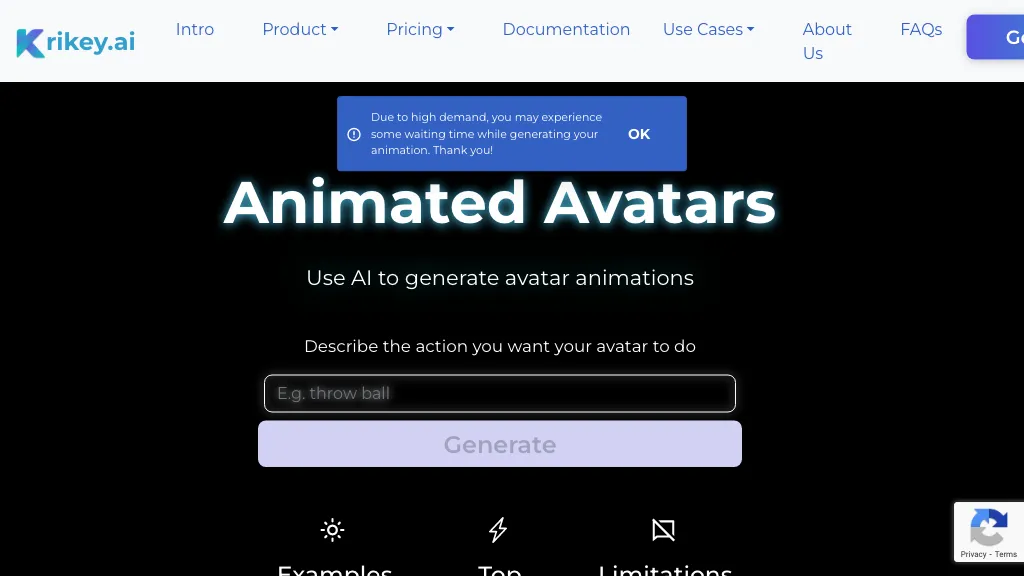This screenshot has width=1024, height=576.
Task: Expand the Use Cases dropdown
Action: click(x=708, y=30)
